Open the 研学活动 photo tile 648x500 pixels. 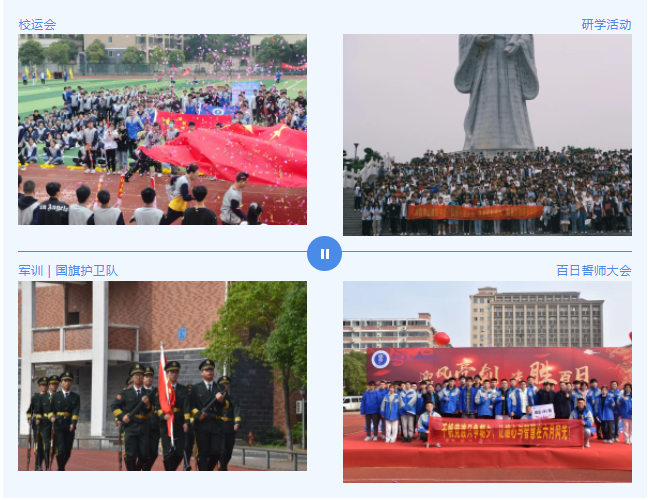tap(487, 135)
